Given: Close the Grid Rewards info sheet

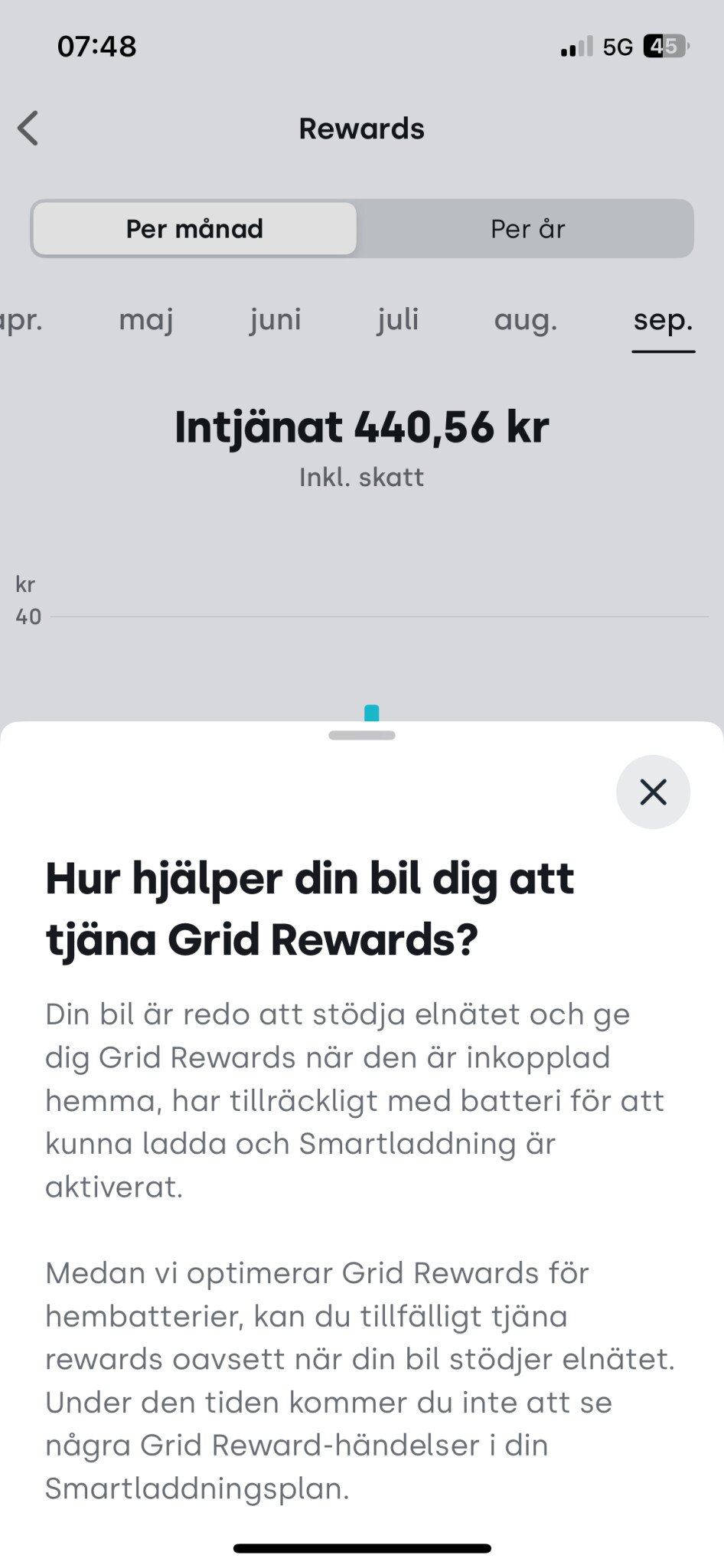Looking at the screenshot, I should tap(653, 792).
